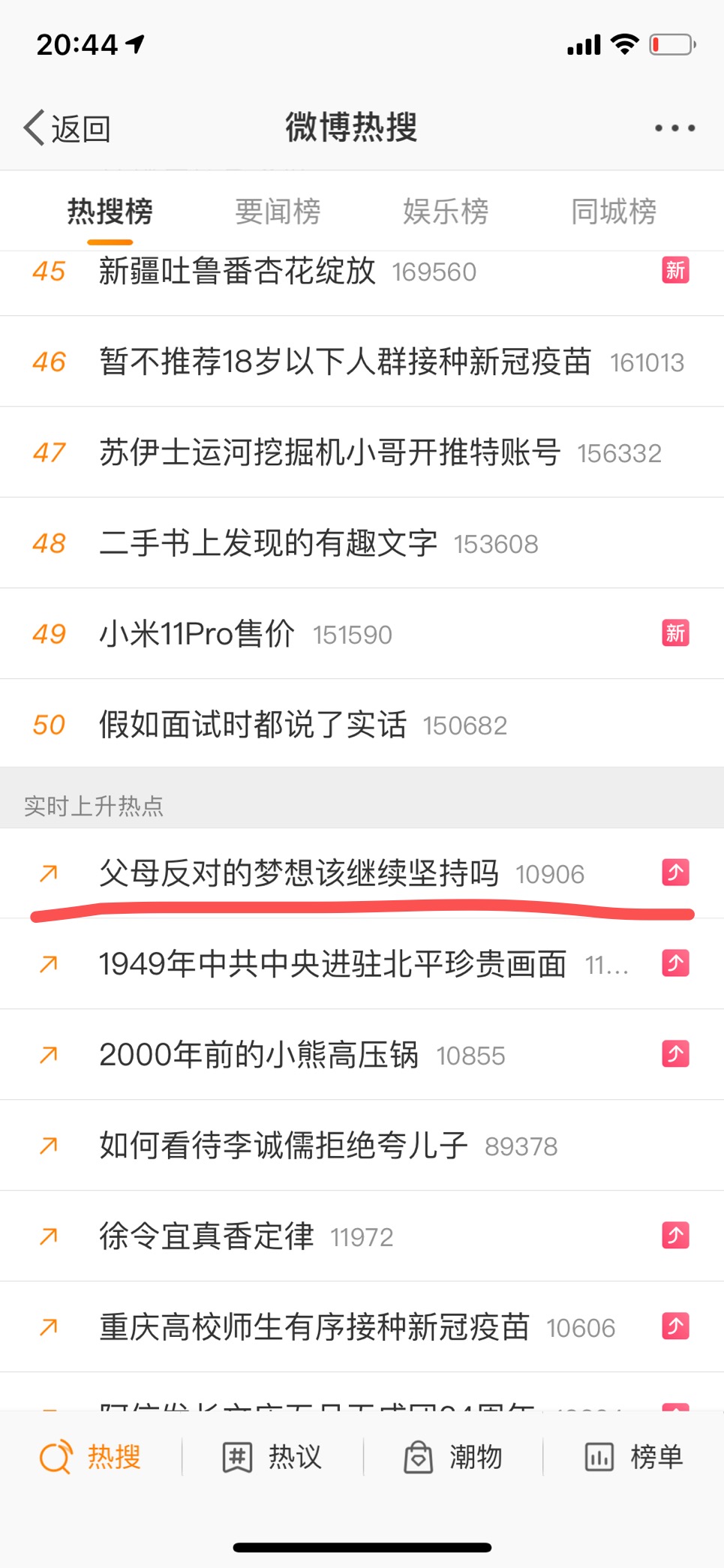
Task: Open rising topic 重庆高校师生有序接种新冠疫苗
Action: click(x=314, y=1327)
